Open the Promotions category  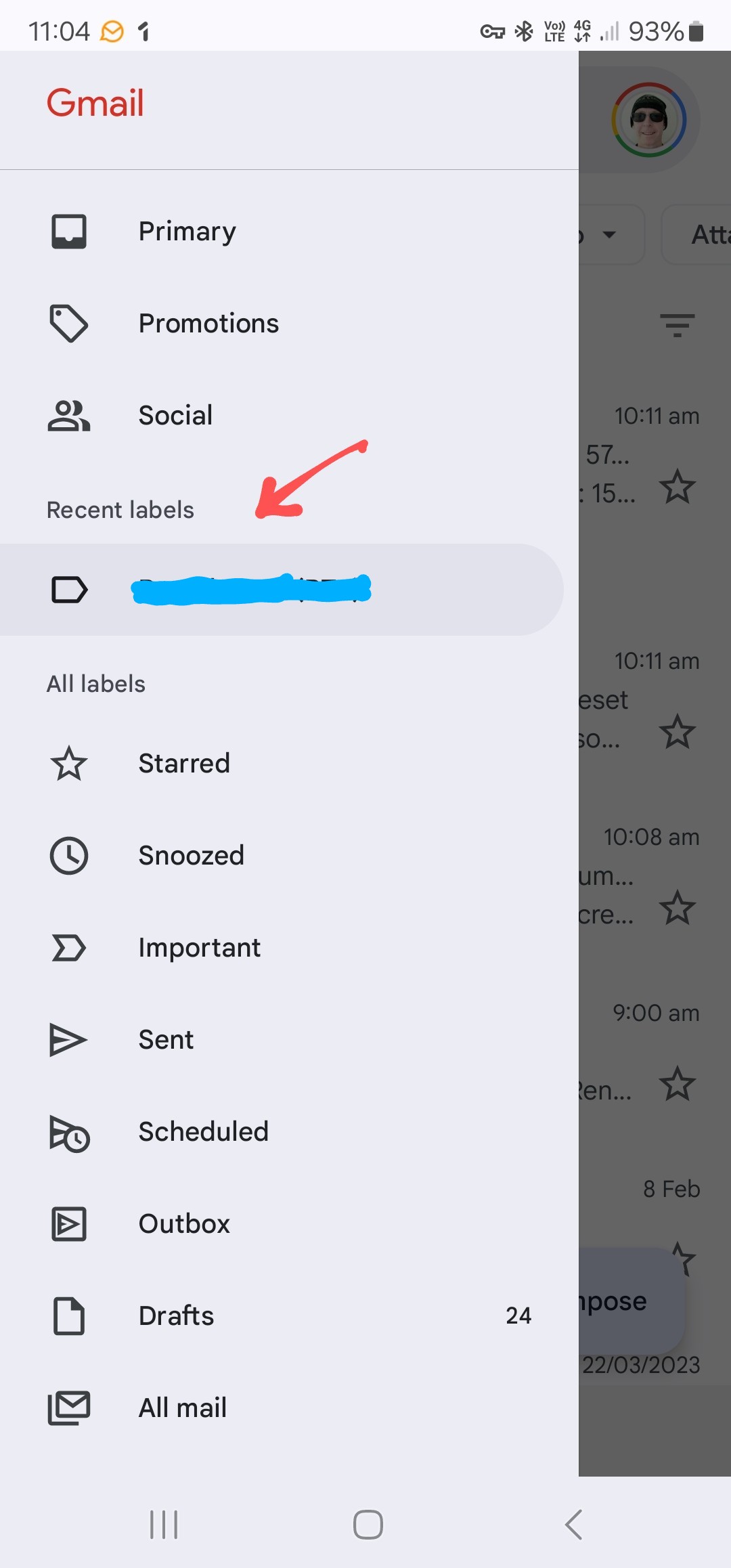click(x=282, y=324)
